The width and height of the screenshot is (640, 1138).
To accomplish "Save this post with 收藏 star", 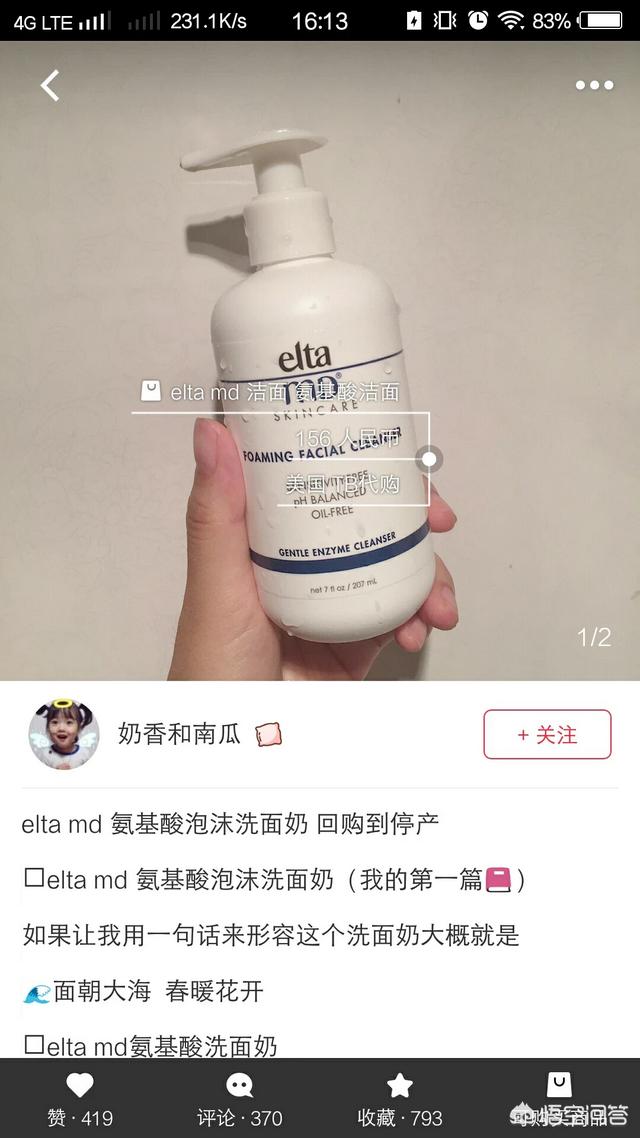I will coord(400,1099).
